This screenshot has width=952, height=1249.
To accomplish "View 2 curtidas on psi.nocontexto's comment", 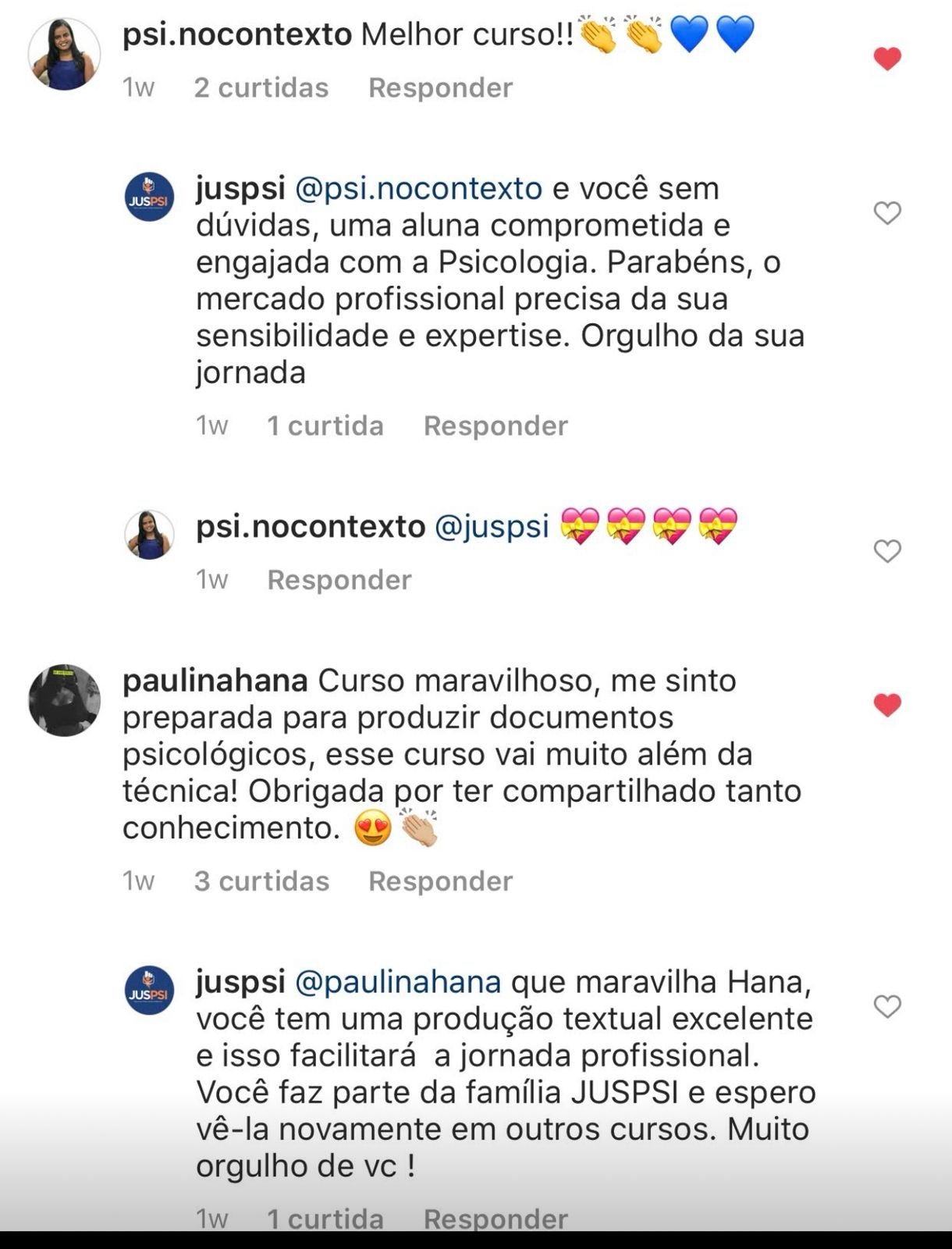I will point(261,87).
